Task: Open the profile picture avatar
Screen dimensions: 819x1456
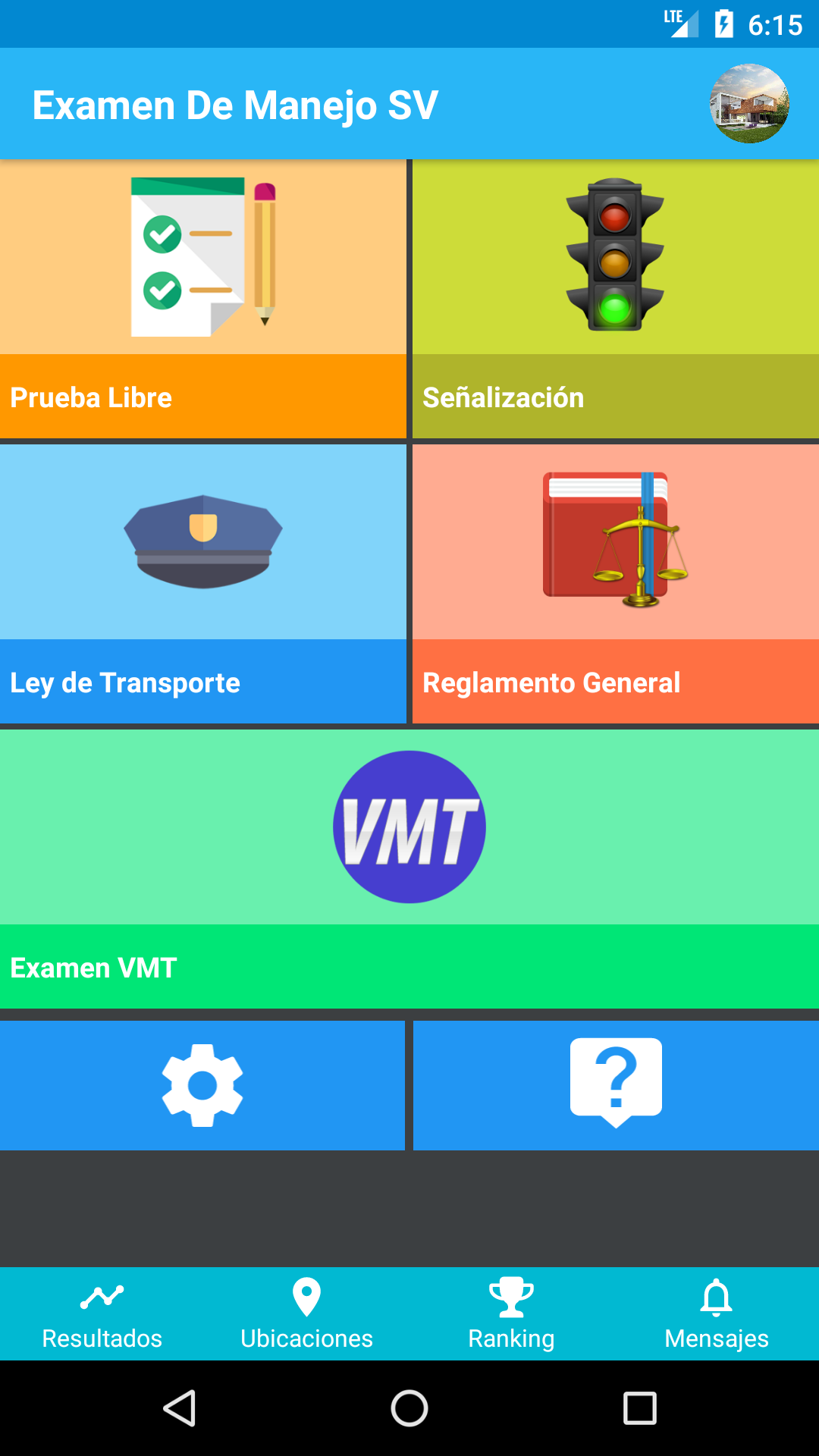Action: (x=749, y=103)
